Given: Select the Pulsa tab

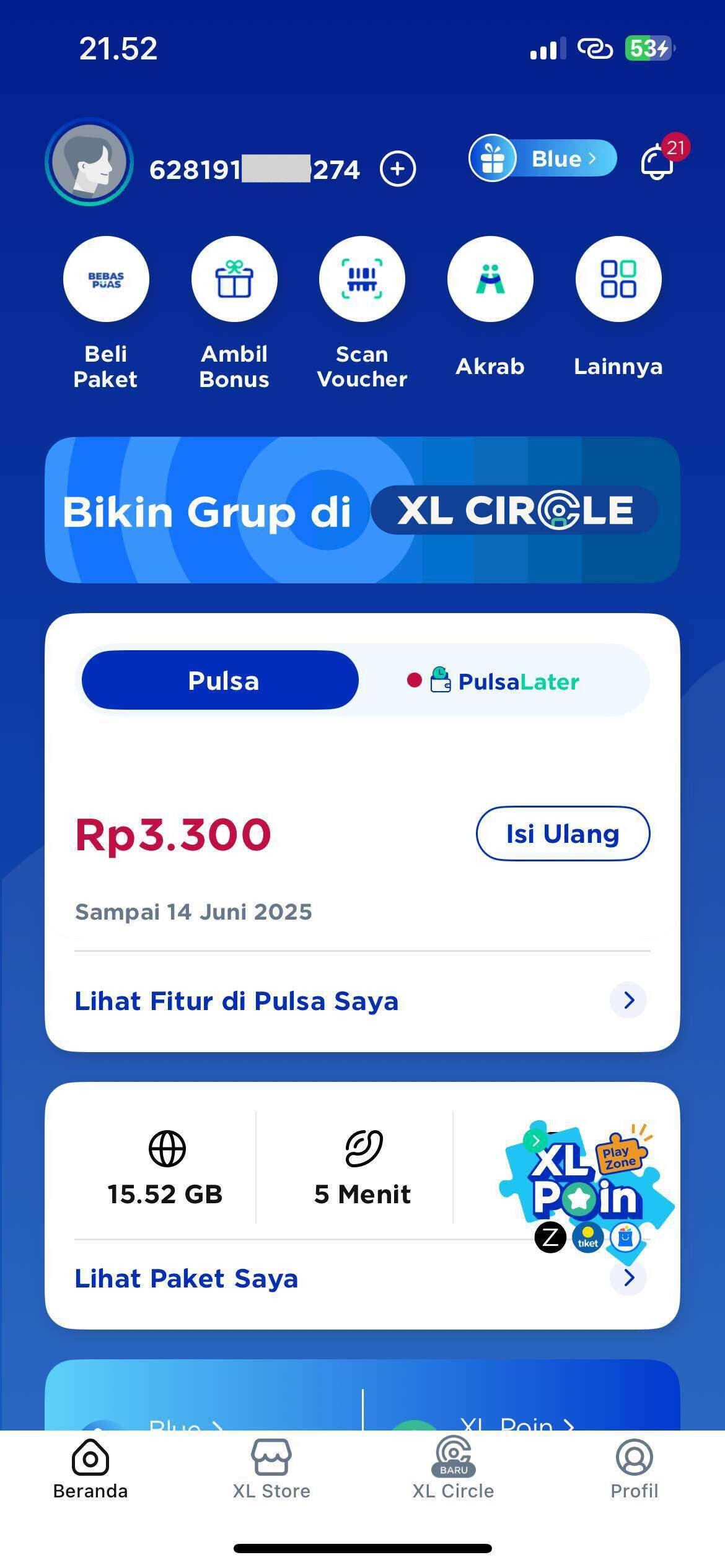Looking at the screenshot, I should point(220,680).
